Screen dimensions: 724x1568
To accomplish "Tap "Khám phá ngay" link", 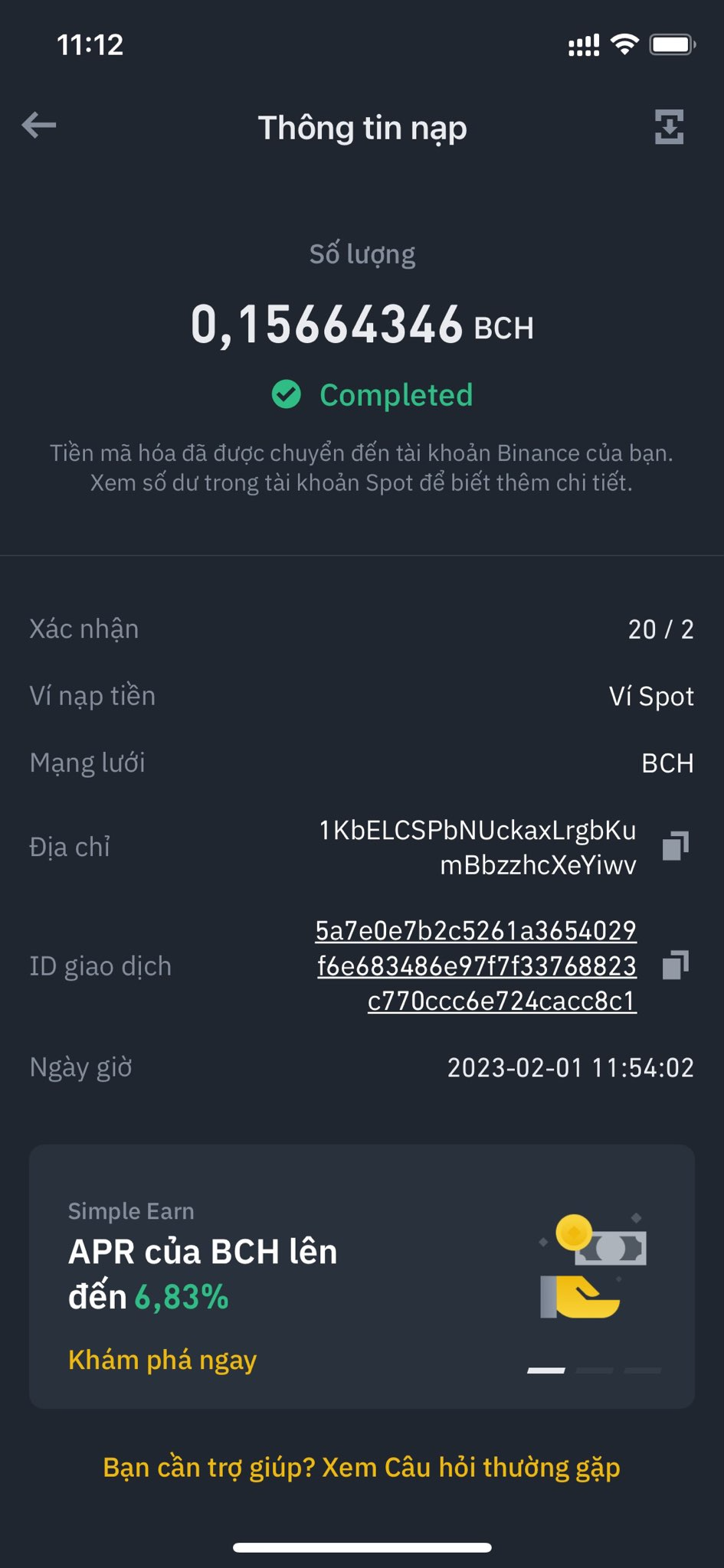I will tap(162, 1361).
